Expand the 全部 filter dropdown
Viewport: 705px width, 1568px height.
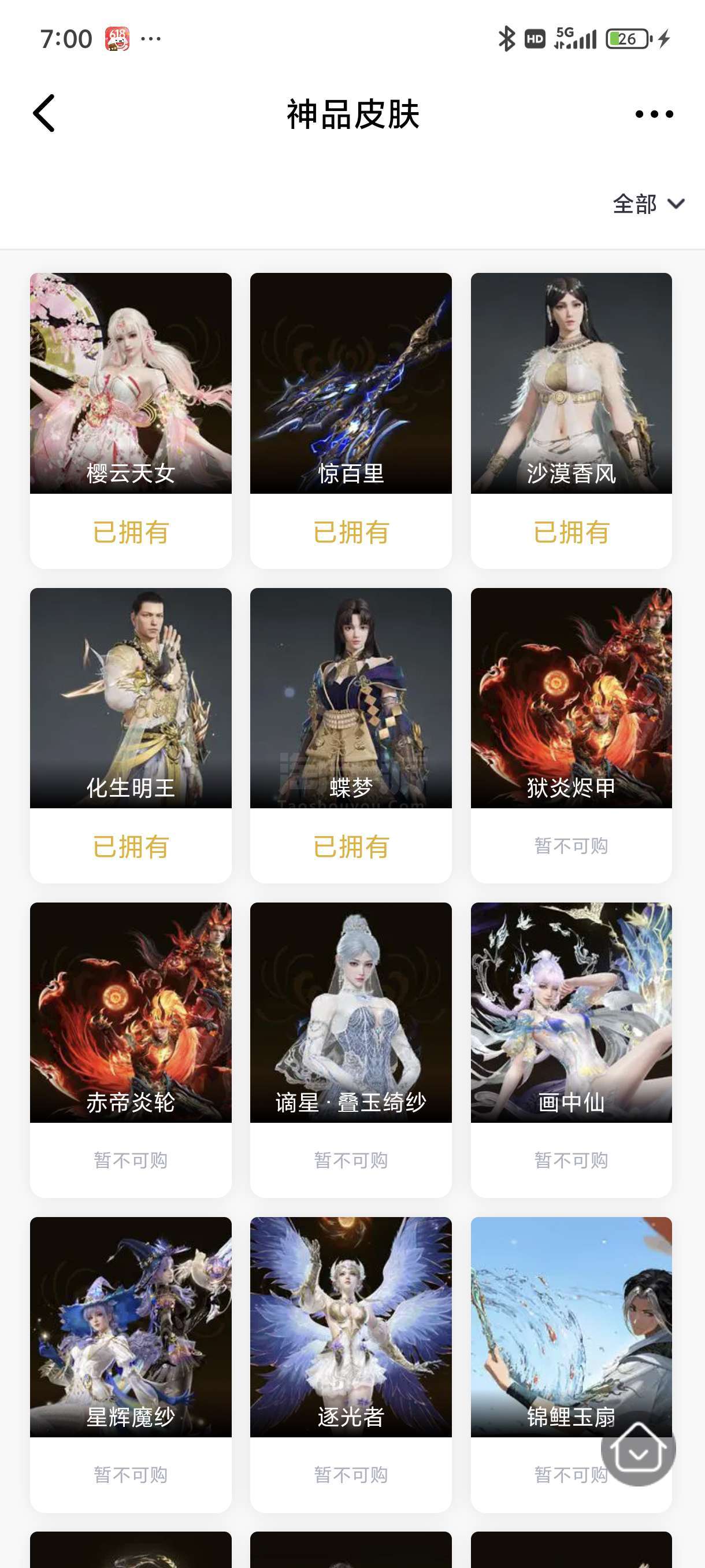648,204
